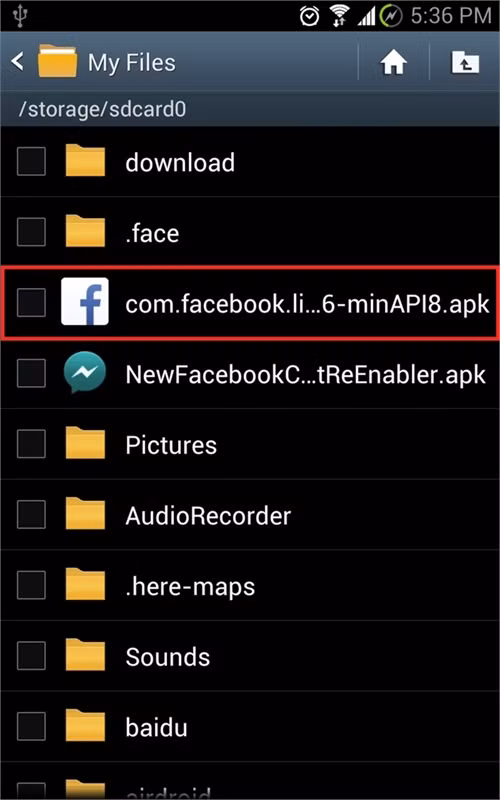Check the box next to download

click(x=31, y=161)
